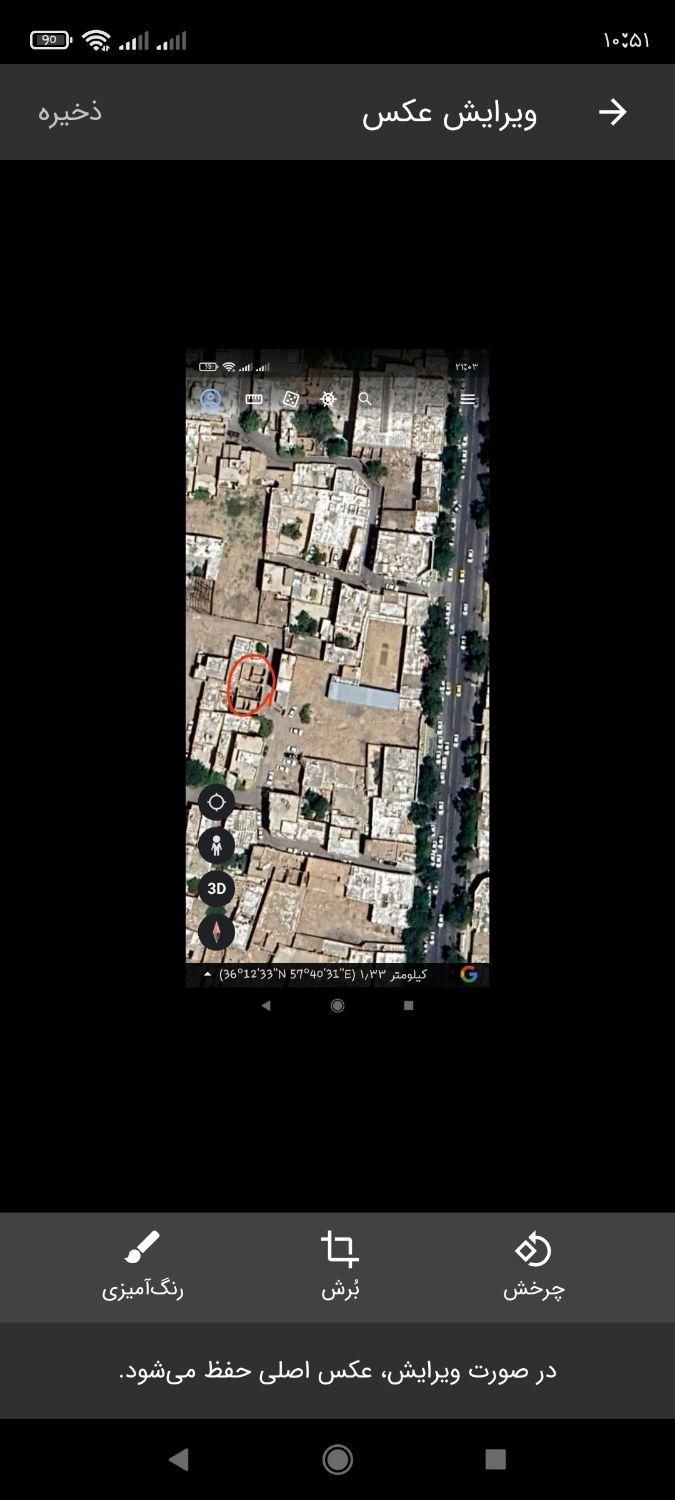Tap the arrow icon in the top bar
Screen dimensions: 675x1500
(x=612, y=112)
